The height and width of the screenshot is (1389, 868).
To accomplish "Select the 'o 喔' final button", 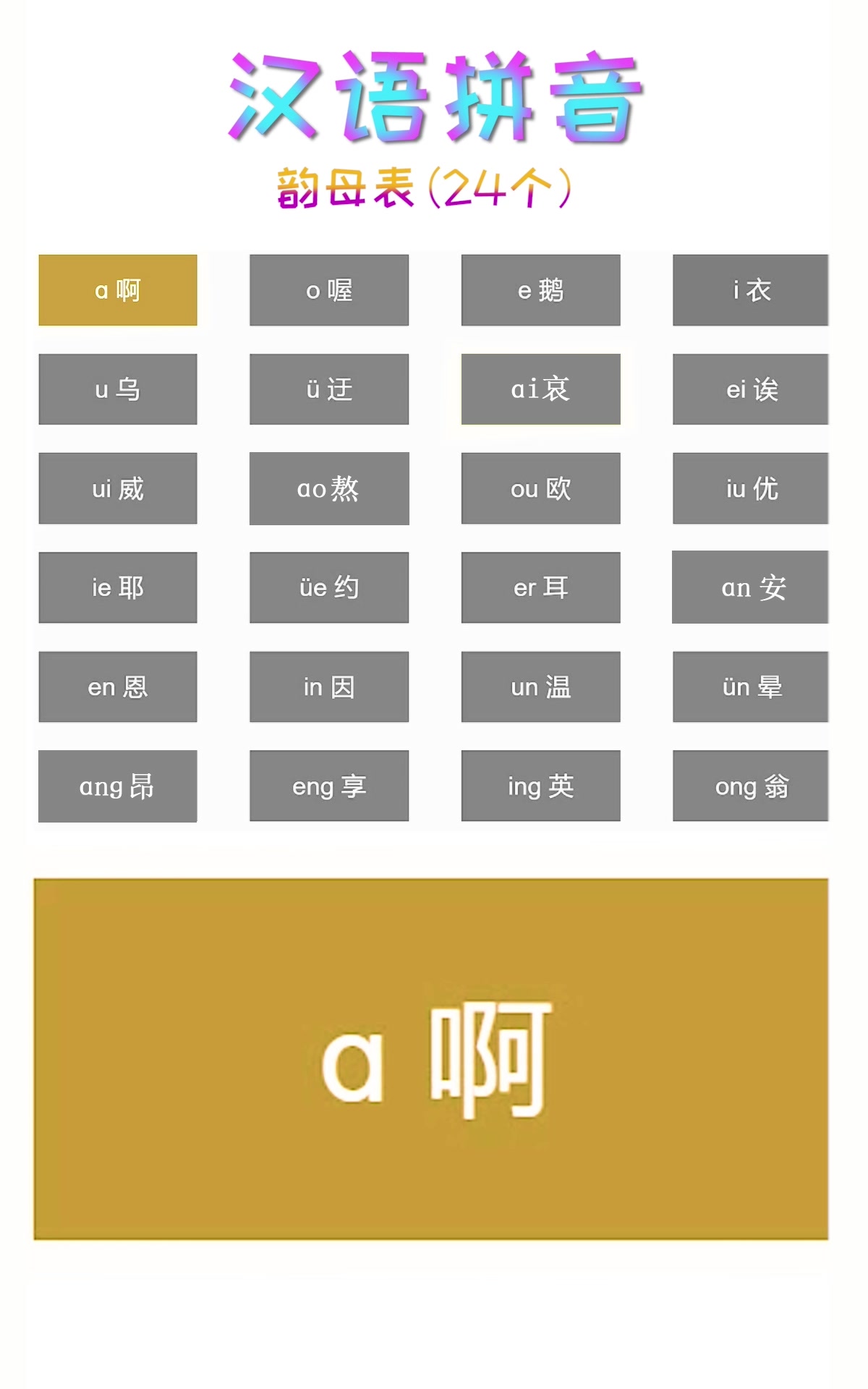I will pyautogui.click(x=329, y=290).
